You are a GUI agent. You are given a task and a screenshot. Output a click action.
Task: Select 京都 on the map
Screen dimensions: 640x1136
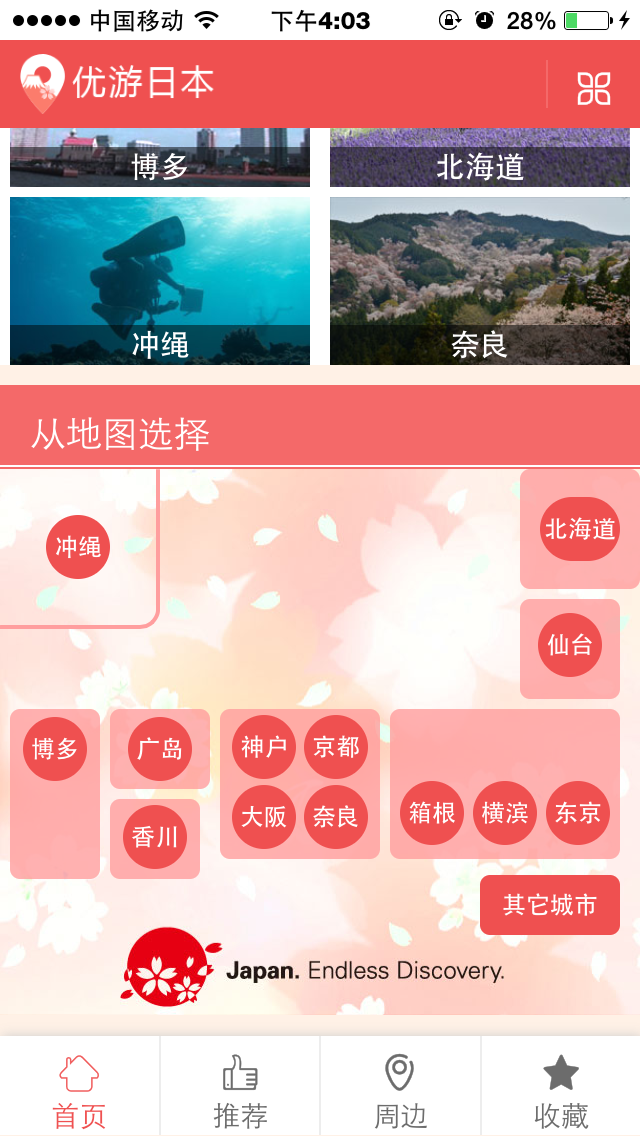pos(336,747)
